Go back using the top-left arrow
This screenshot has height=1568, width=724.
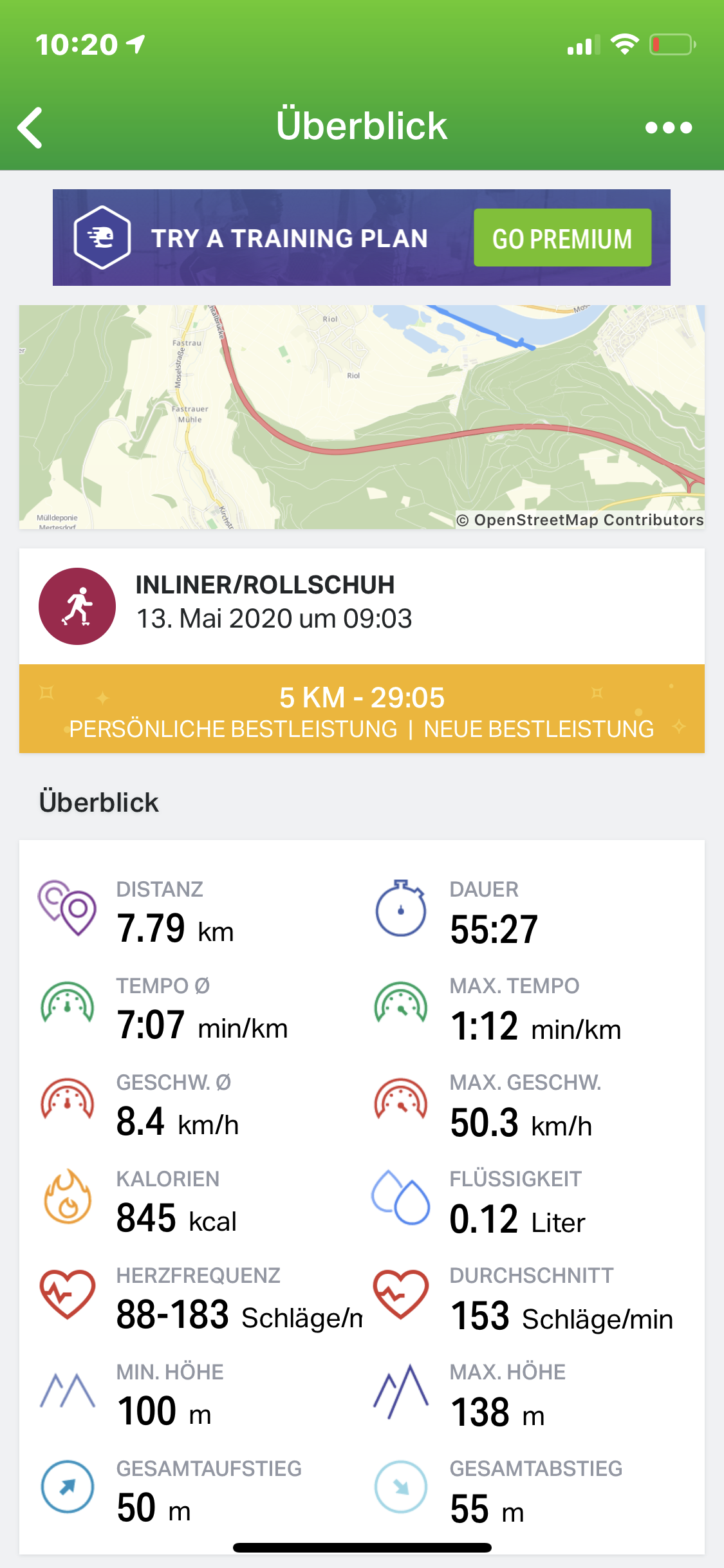click(30, 127)
